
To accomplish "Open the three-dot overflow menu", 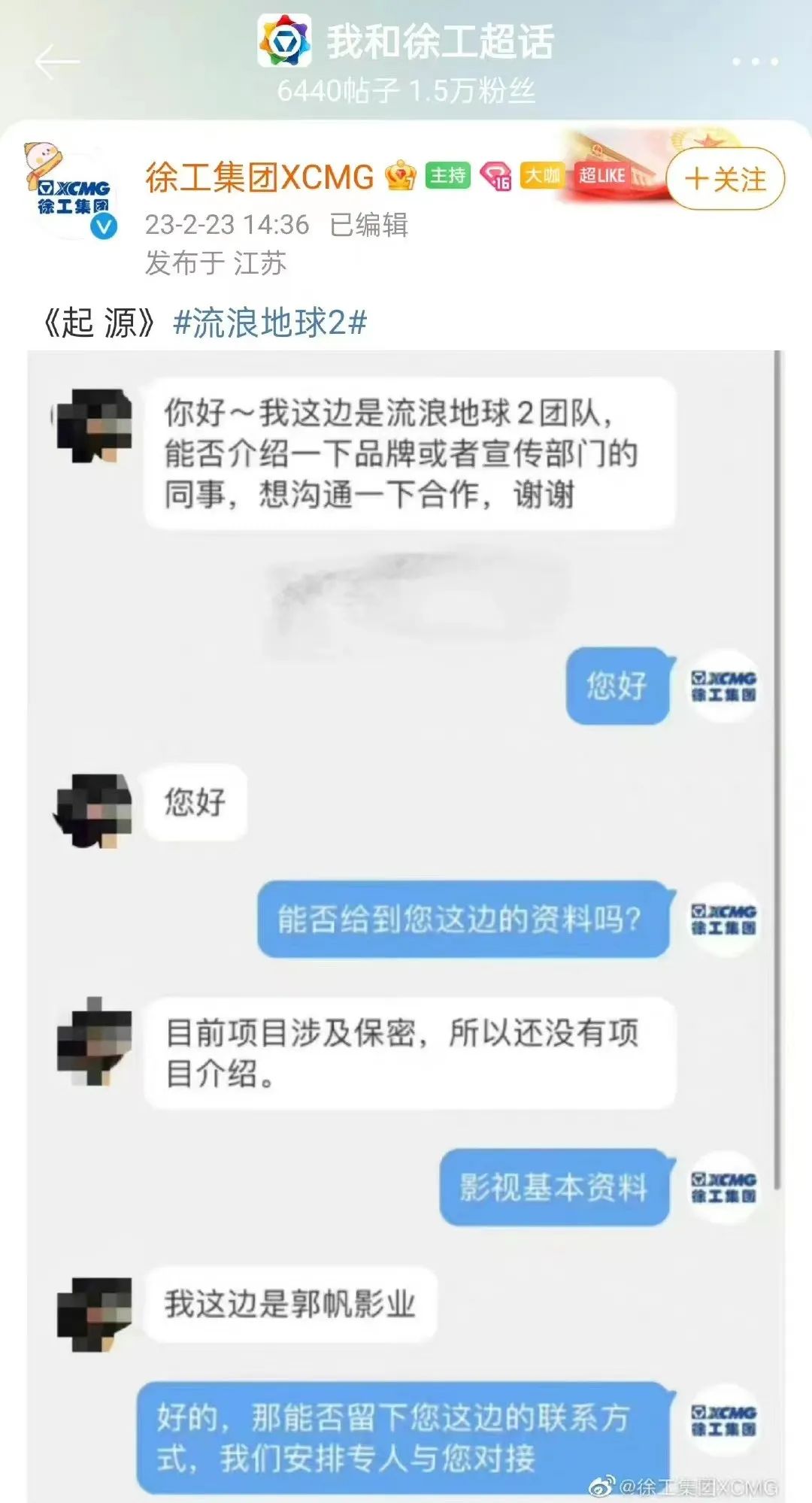I will tap(755, 62).
